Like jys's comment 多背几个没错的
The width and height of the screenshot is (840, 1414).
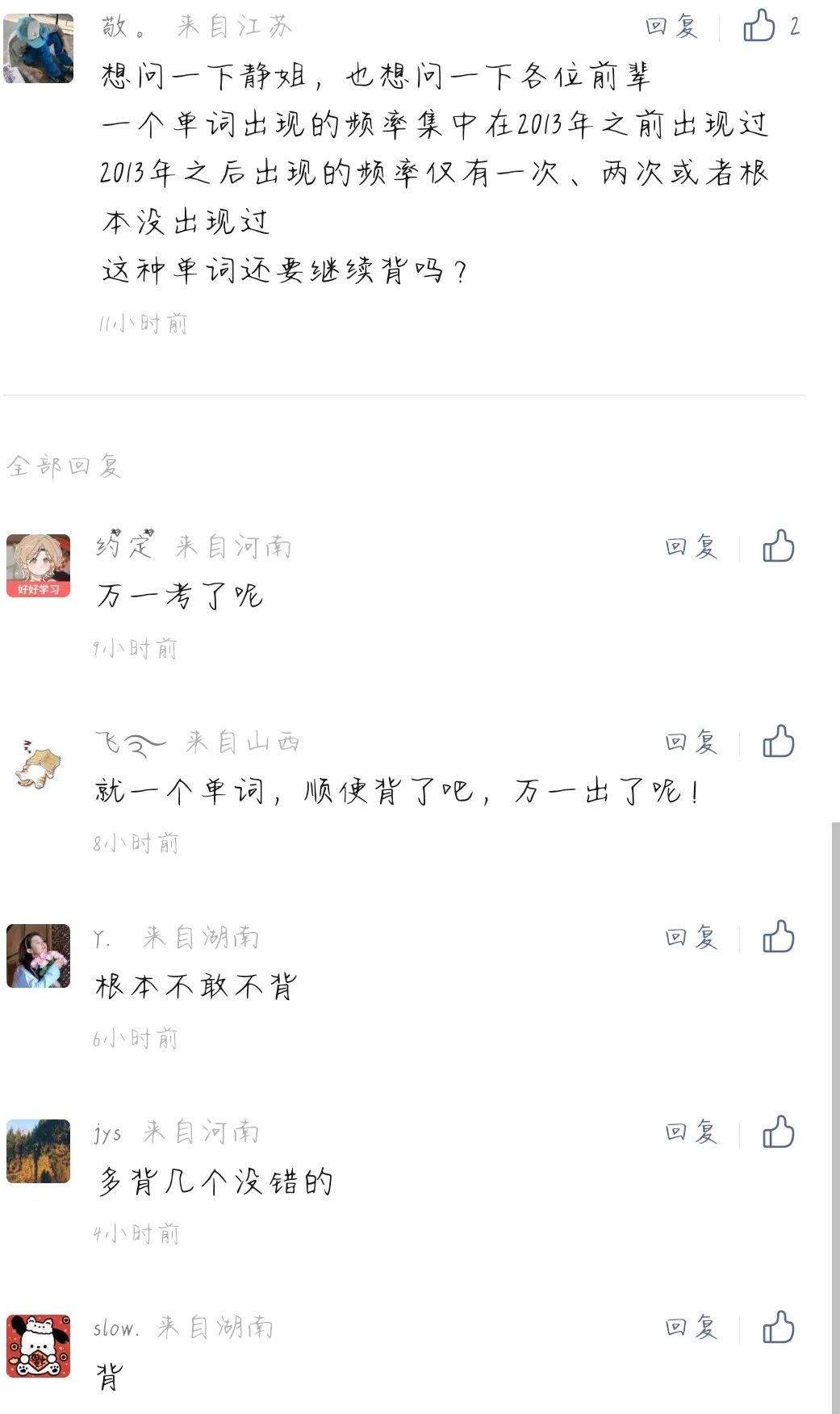[x=779, y=1132]
